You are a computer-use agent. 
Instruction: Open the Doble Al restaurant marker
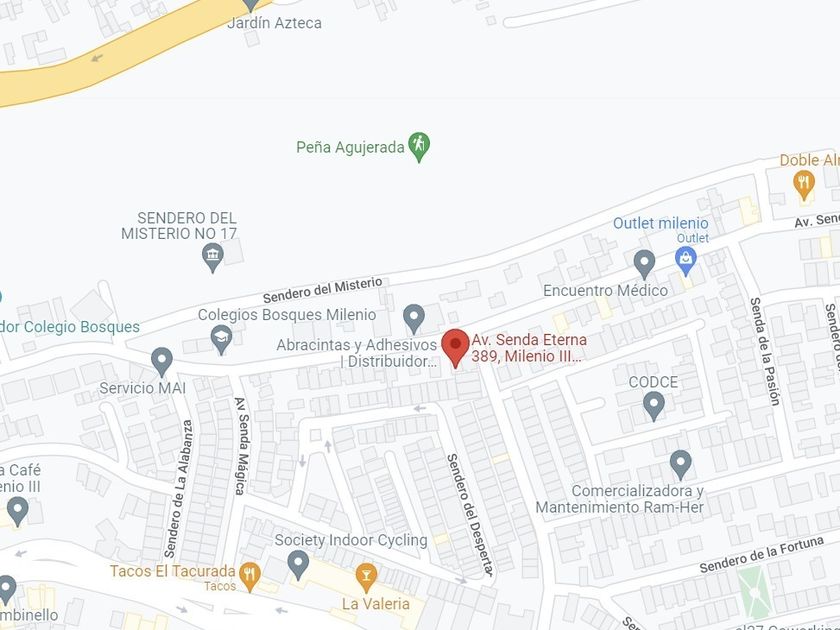804,183
